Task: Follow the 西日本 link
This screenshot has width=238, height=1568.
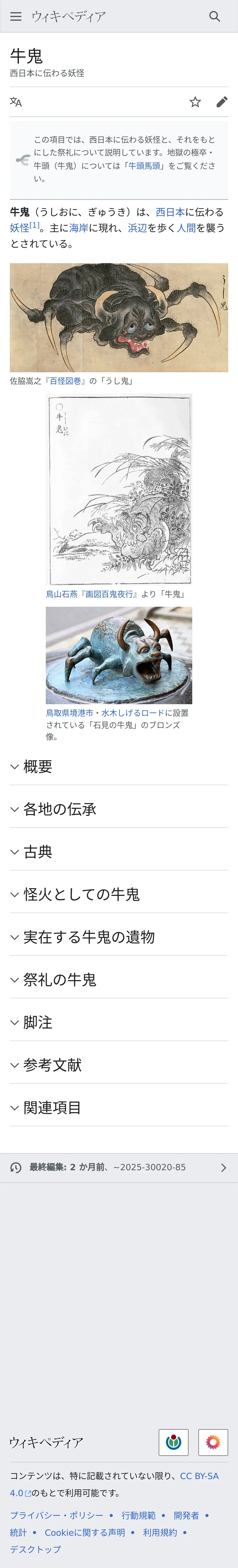Action: tap(170, 212)
